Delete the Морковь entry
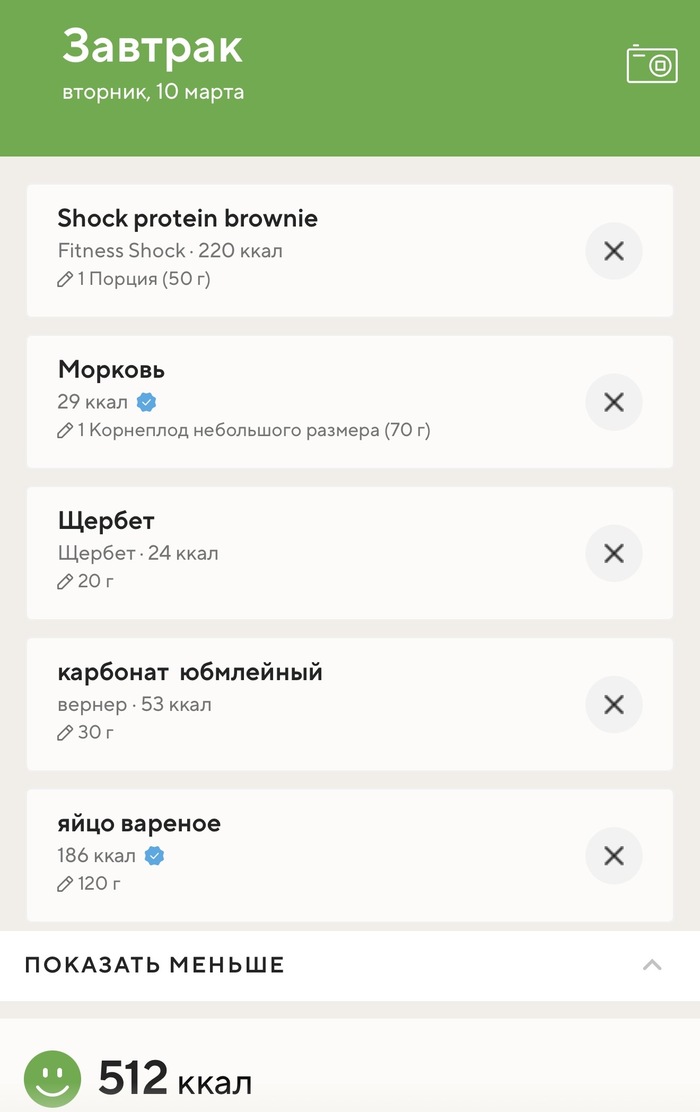 point(614,402)
